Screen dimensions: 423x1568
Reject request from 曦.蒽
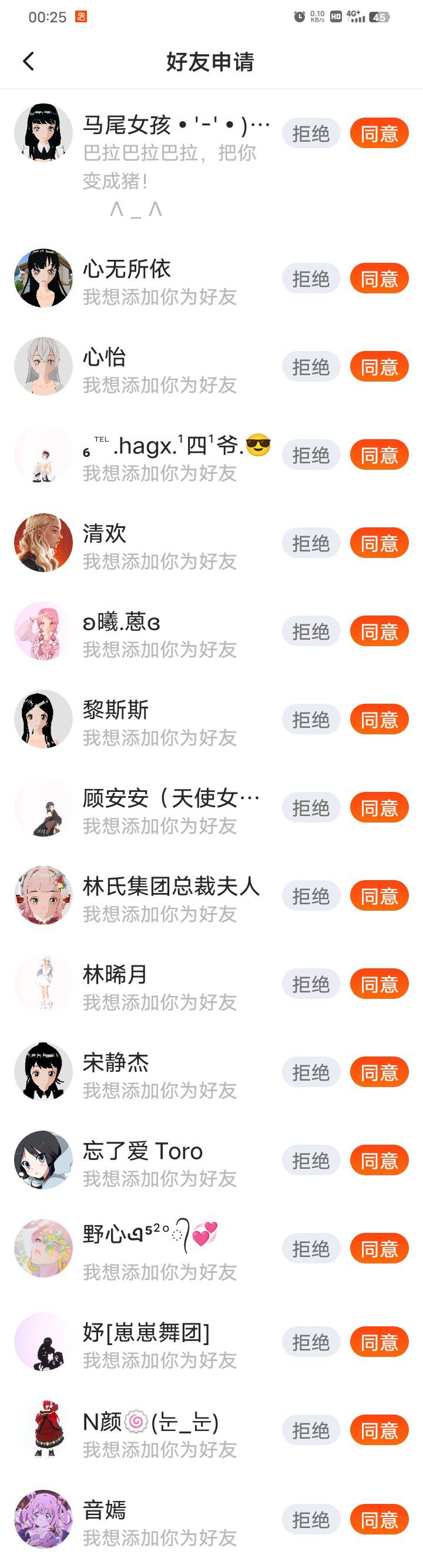pyautogui.click(x=310, y=631)
